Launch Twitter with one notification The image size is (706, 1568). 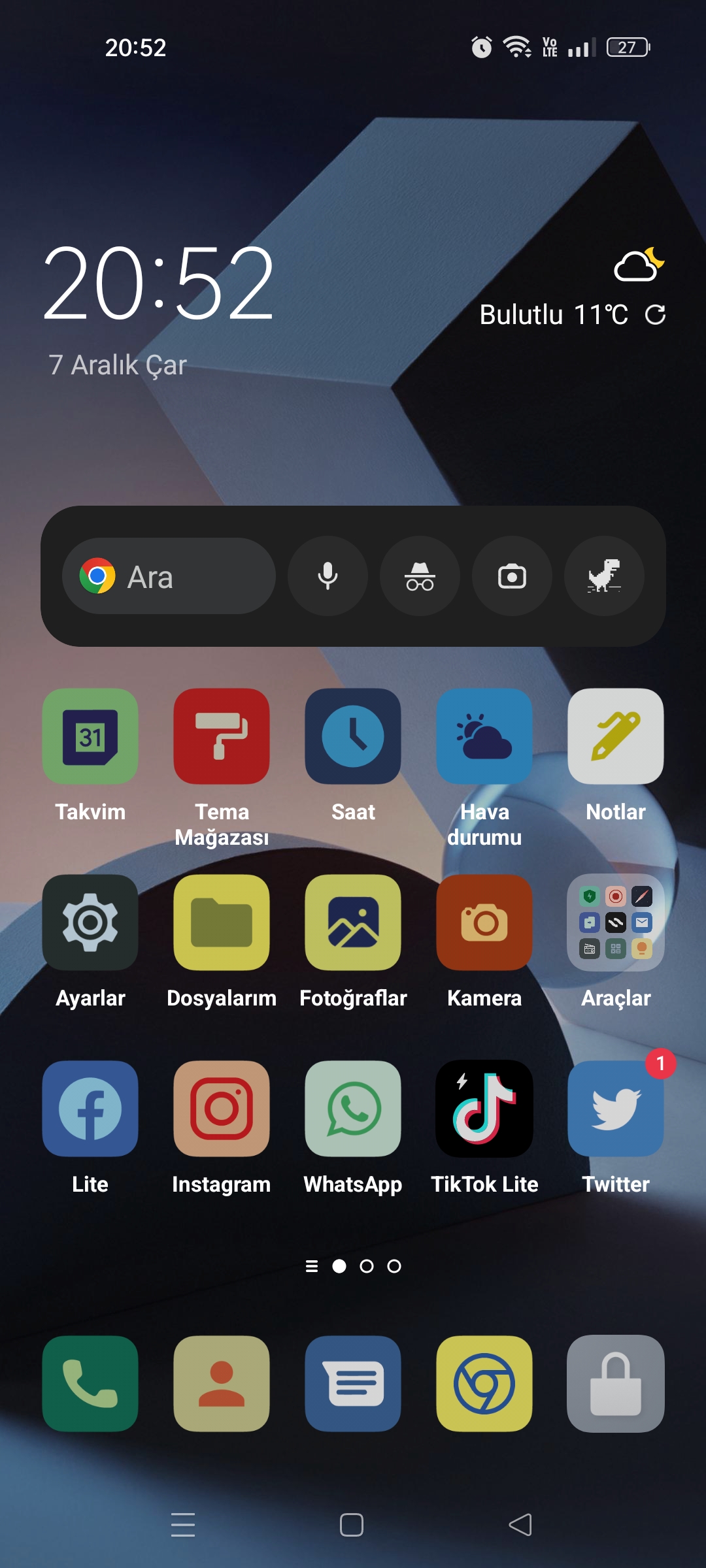click(x=616, y=1109)
